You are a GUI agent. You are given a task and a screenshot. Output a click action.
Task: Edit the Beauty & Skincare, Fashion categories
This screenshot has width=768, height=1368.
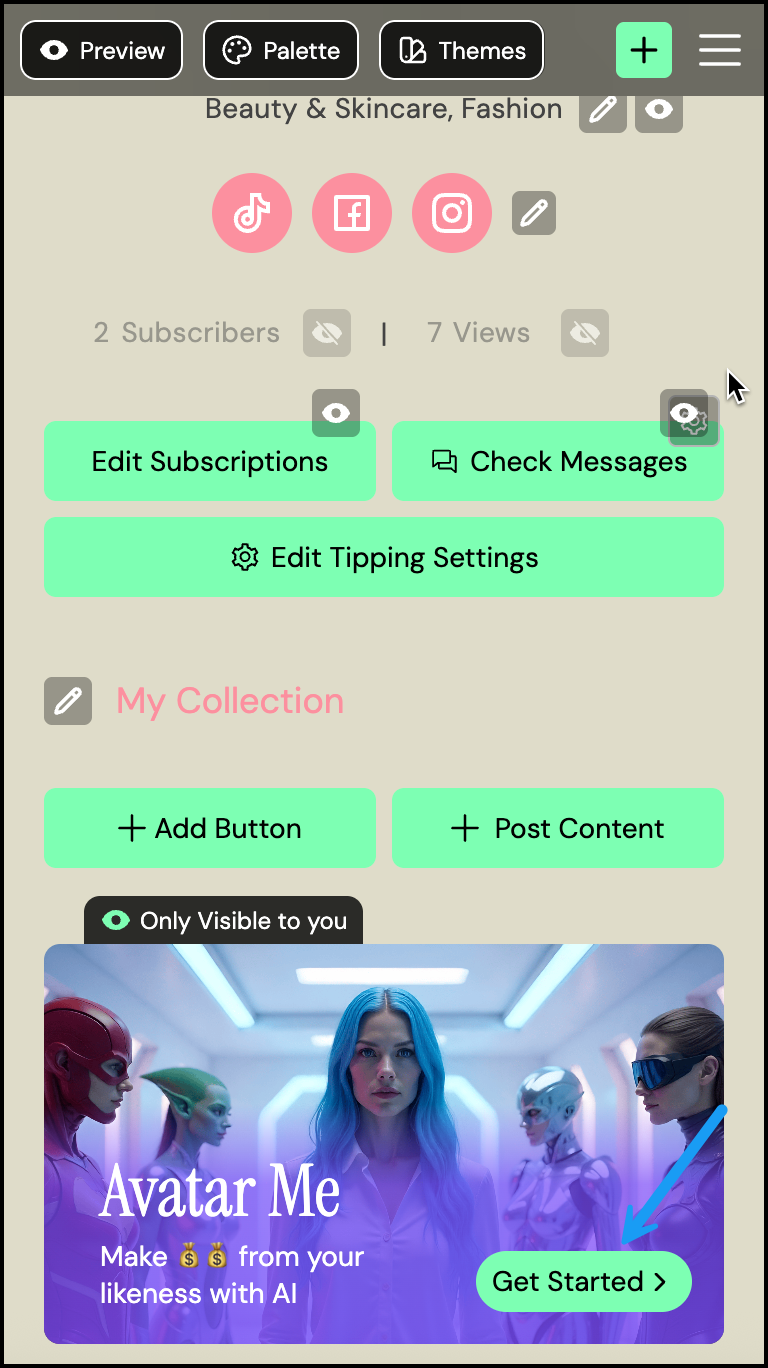tap(602, 109)
